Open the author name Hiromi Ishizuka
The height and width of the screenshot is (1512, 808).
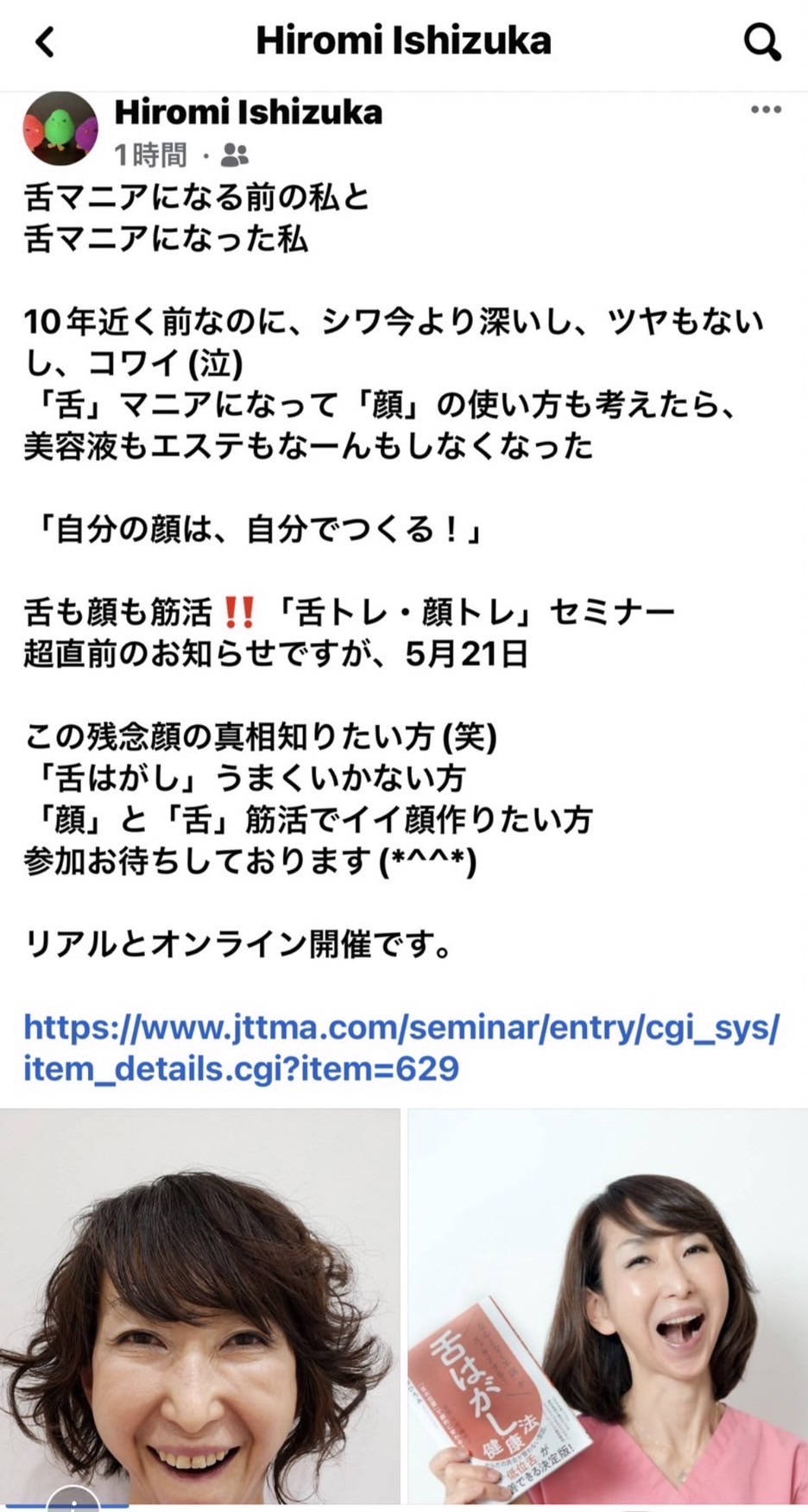(249, 112)
